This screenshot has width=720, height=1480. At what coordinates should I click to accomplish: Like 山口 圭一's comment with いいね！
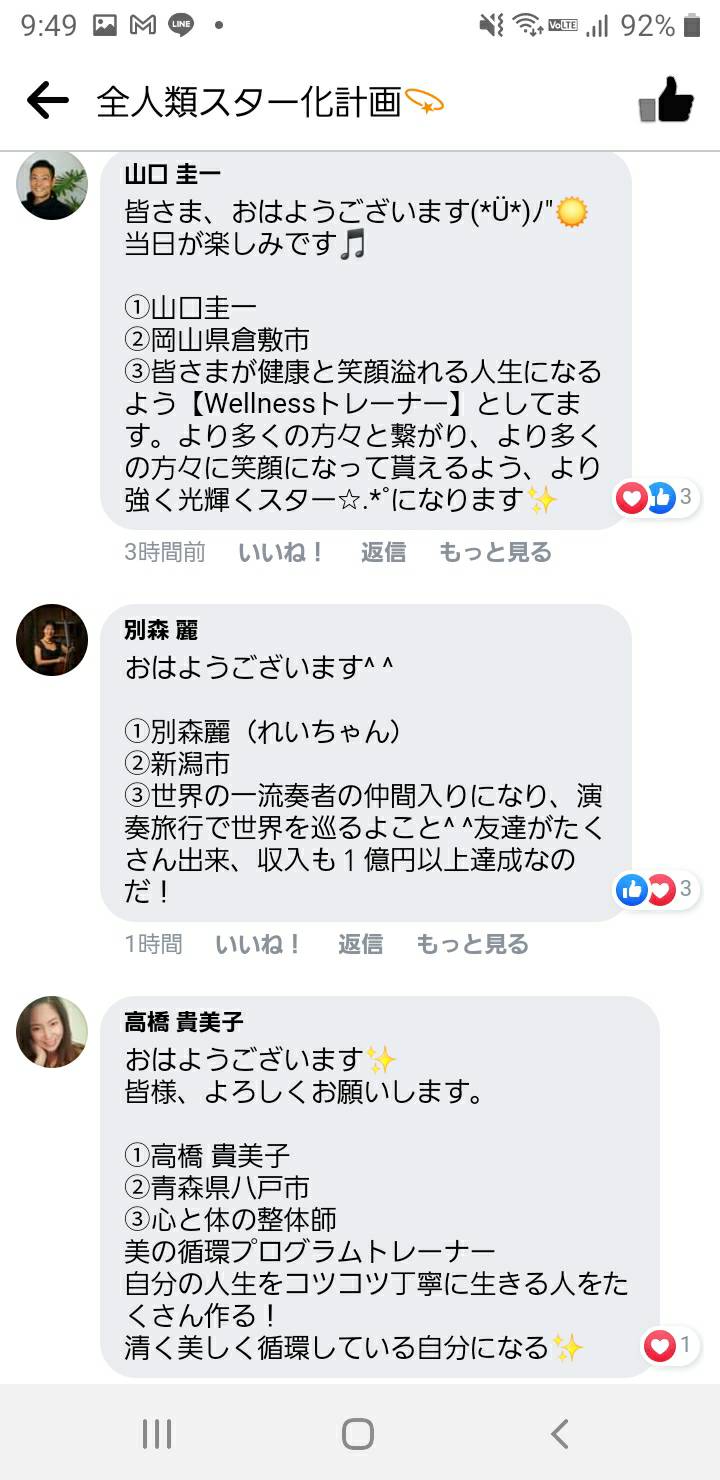[282, 553]
